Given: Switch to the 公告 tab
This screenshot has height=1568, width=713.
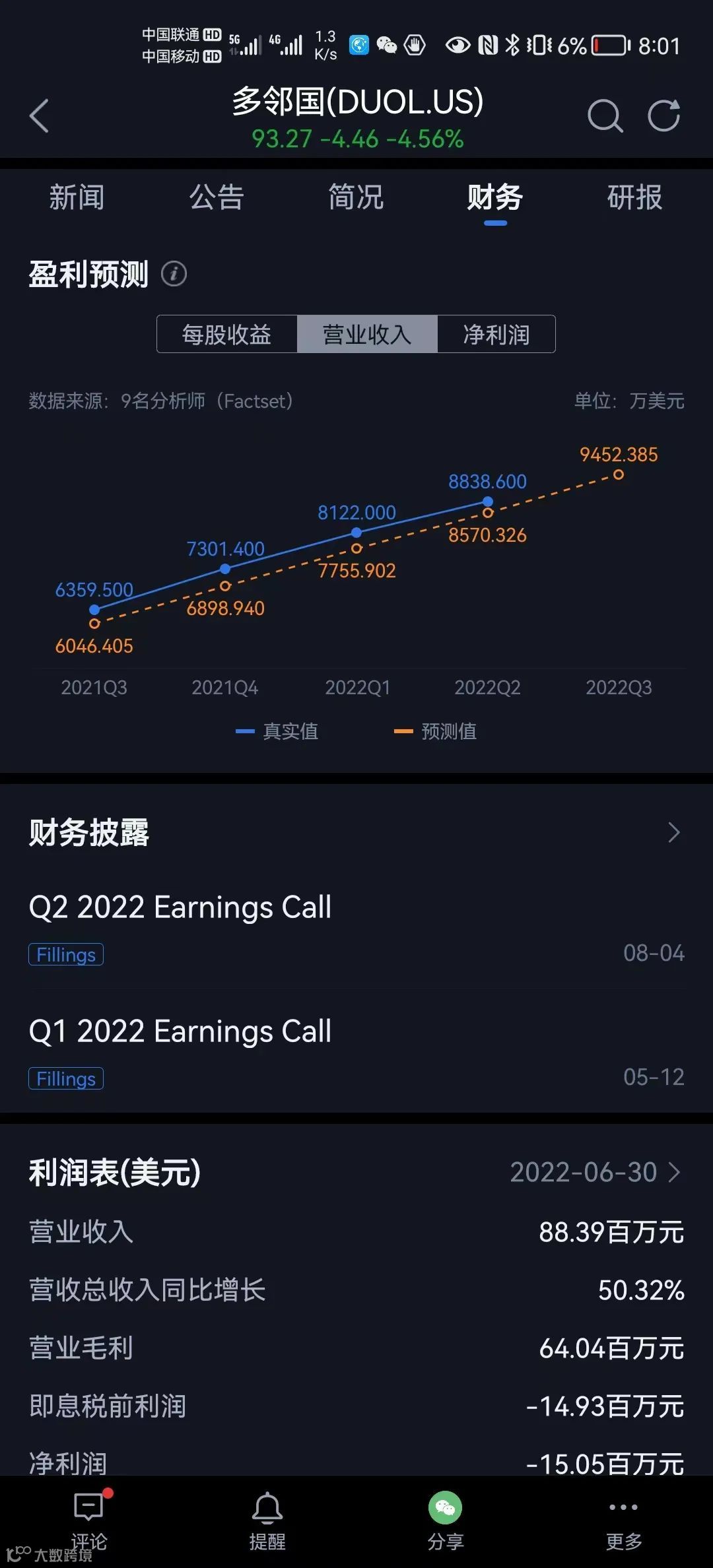Looking at the screenshot, I should (217, 197).
